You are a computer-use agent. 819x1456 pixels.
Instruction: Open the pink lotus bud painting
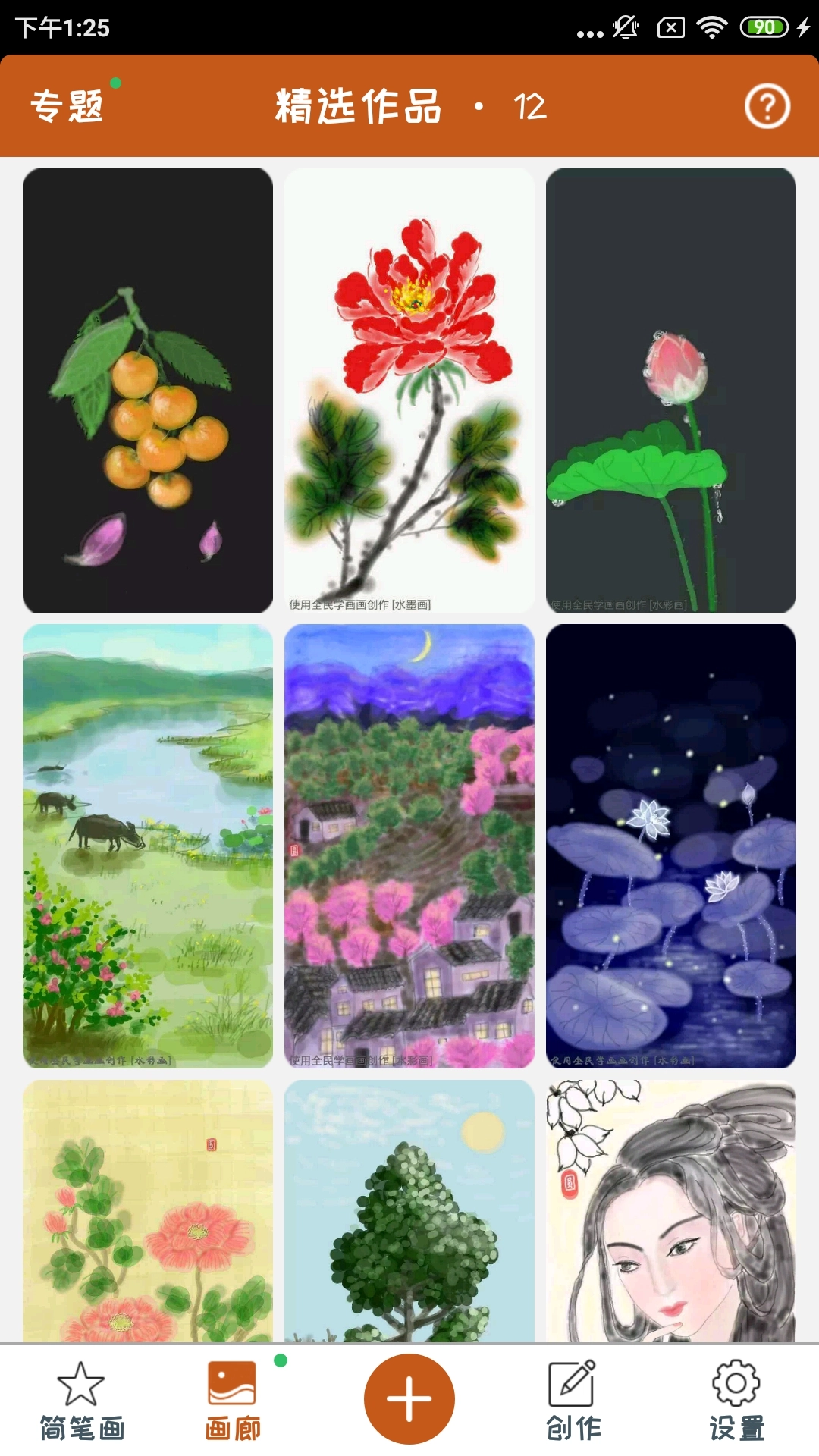(x=671, y=390)
